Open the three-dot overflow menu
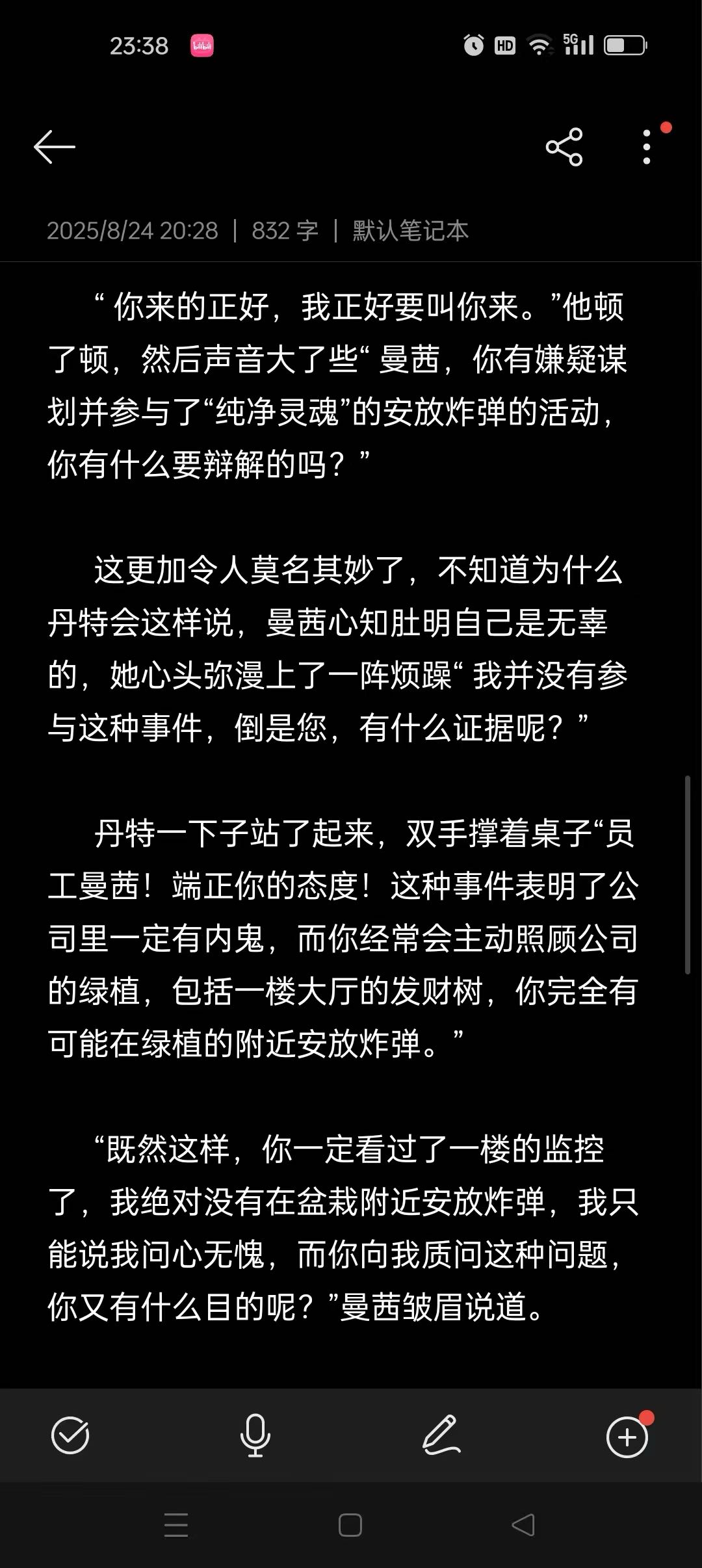The image size is (702, 1568). coord(646,147)
